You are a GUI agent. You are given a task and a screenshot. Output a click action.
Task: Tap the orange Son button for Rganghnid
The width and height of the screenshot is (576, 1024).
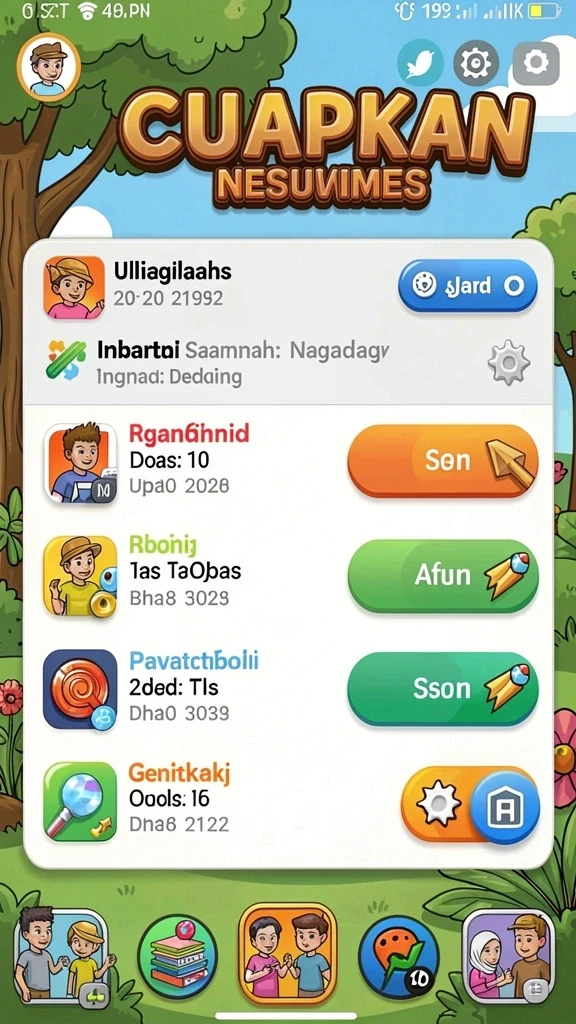tap(443, 461)
